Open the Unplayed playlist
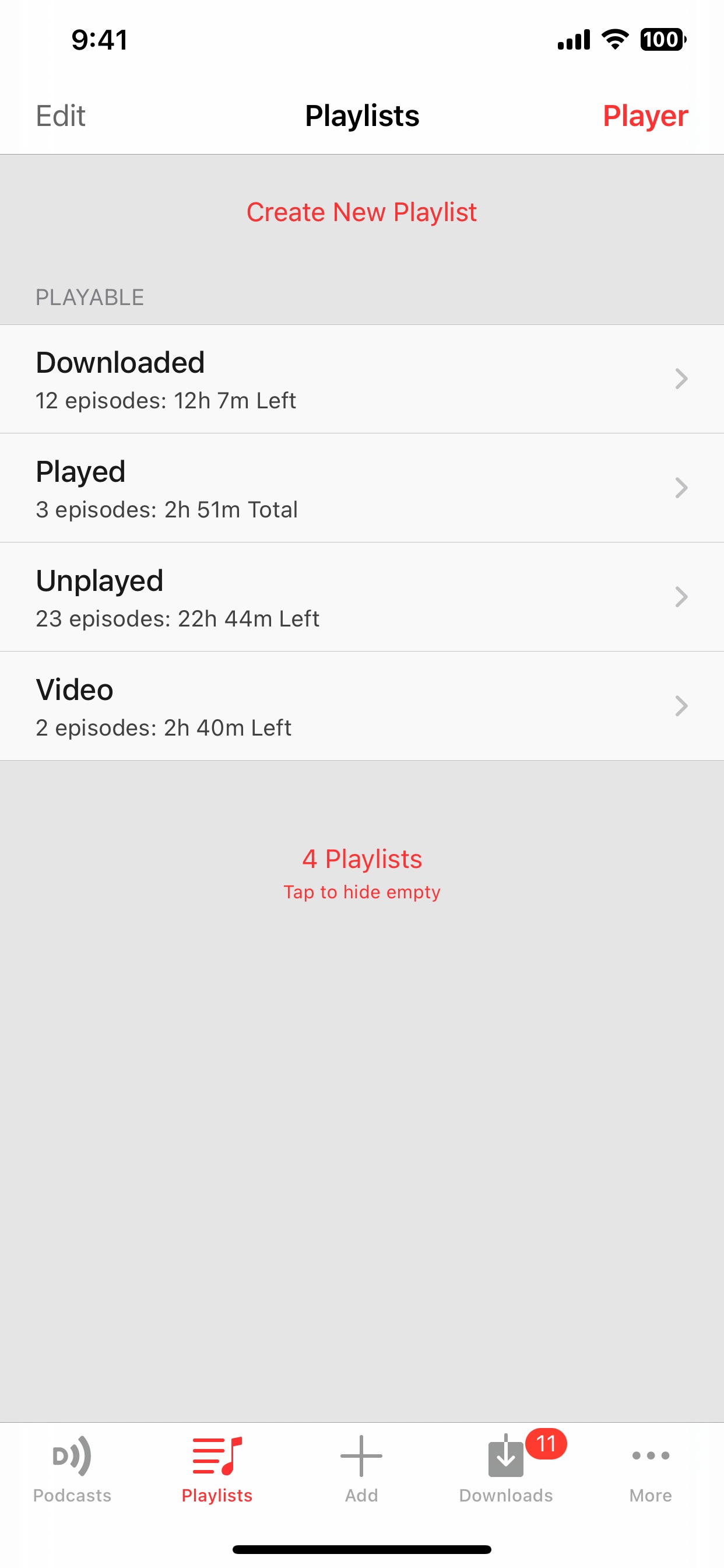Image resolution: width=724 pixels, height=1568 pixels. click(x=361, y=597)
